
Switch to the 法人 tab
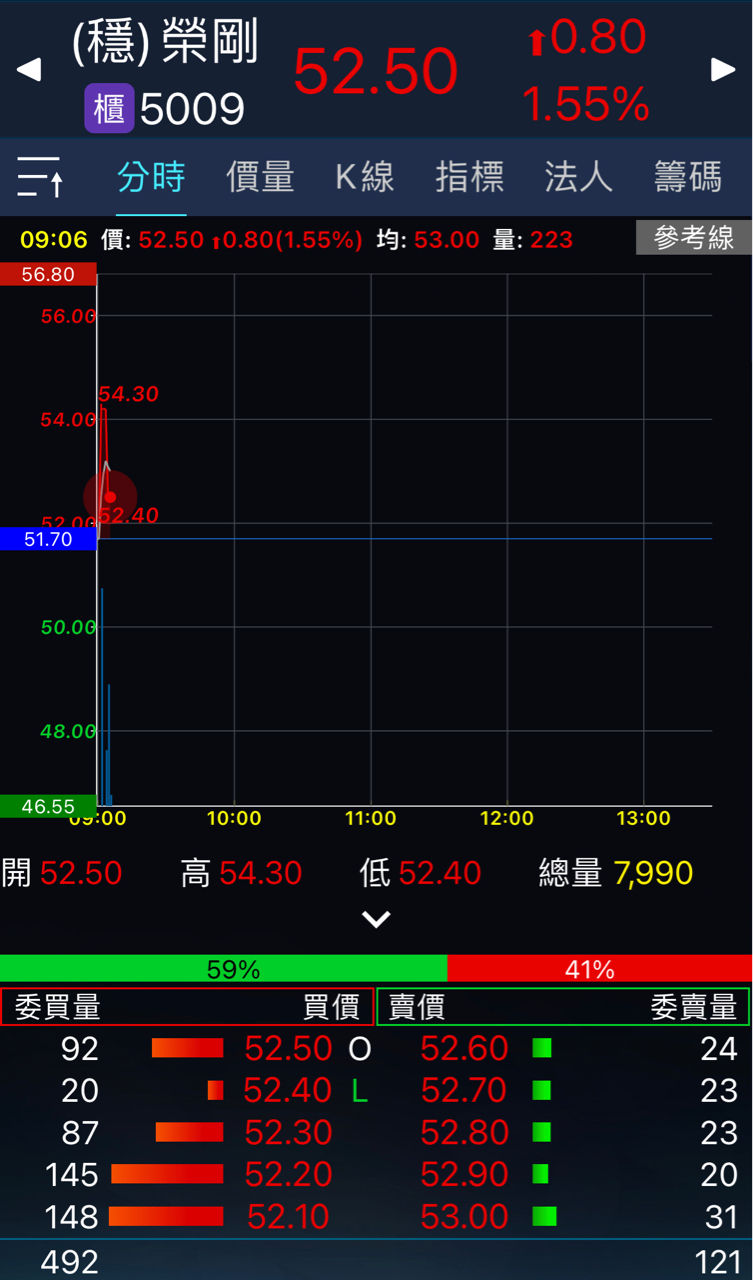[x=578, y=177]
